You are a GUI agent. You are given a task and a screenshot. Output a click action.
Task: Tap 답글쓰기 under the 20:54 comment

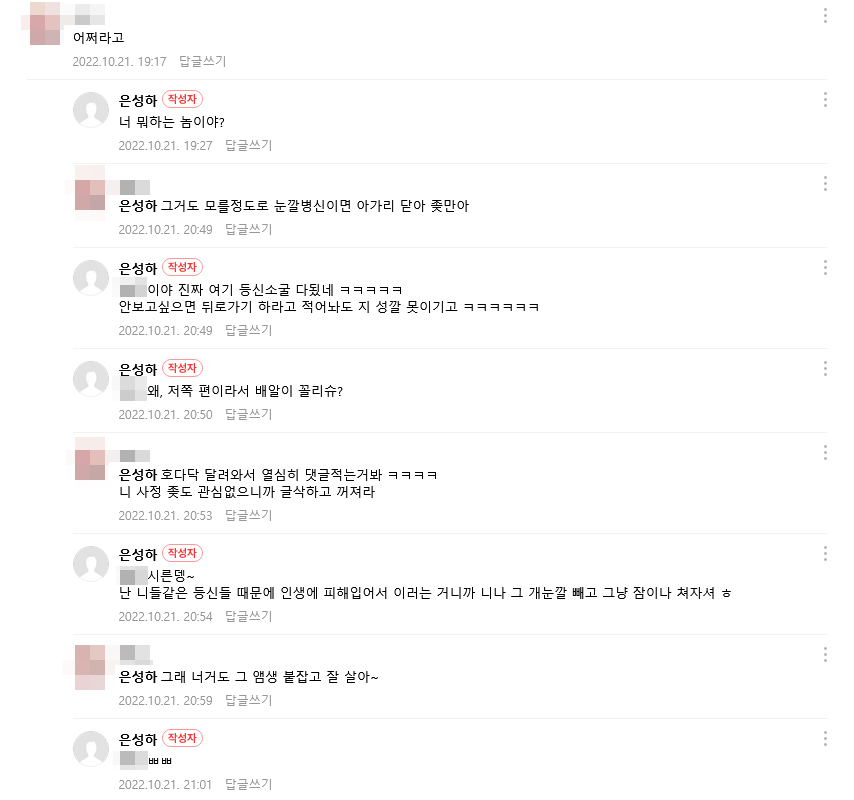click(x=248, y=616)
